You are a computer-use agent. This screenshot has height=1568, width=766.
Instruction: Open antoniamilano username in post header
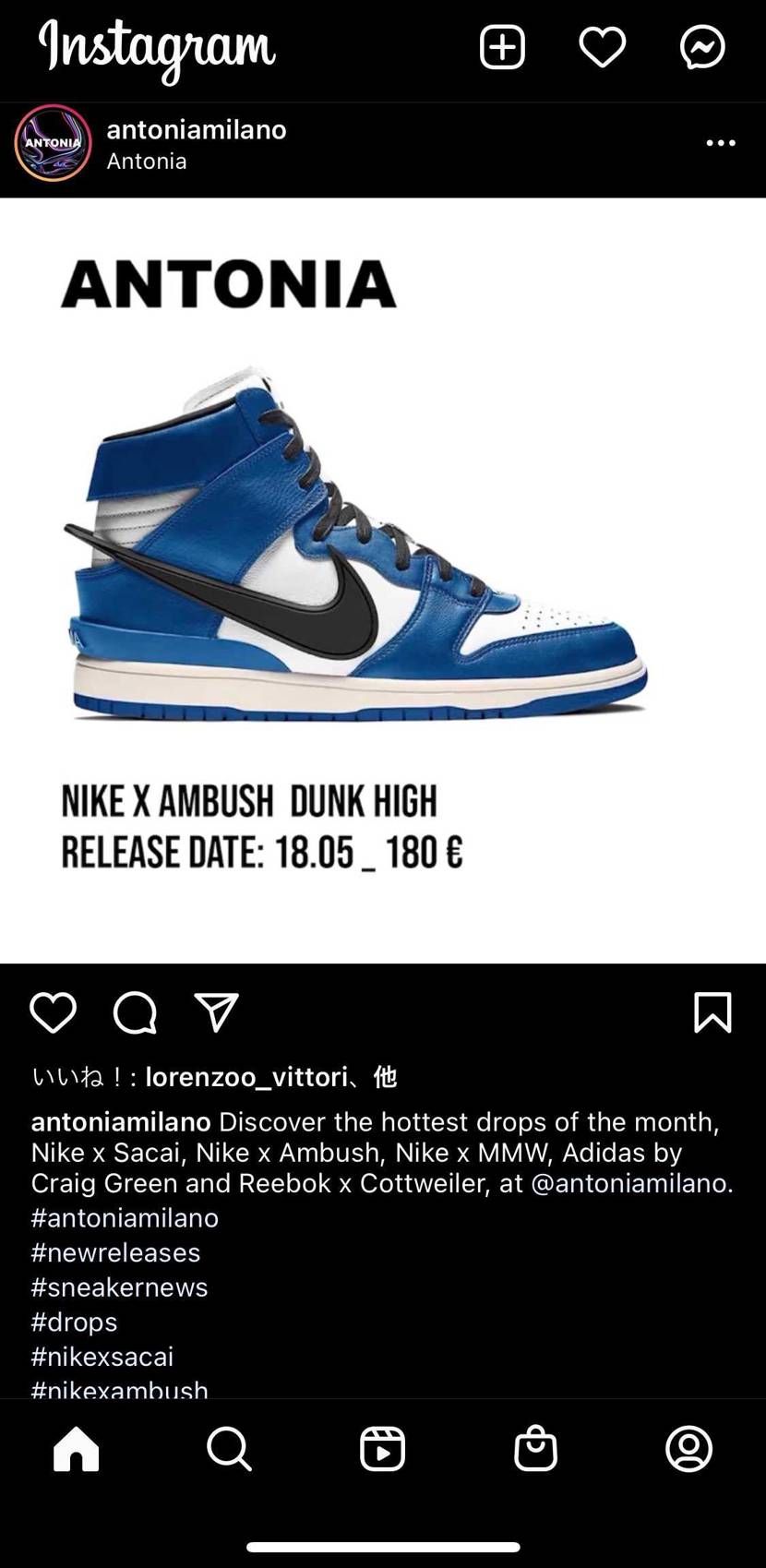(197, 129)
